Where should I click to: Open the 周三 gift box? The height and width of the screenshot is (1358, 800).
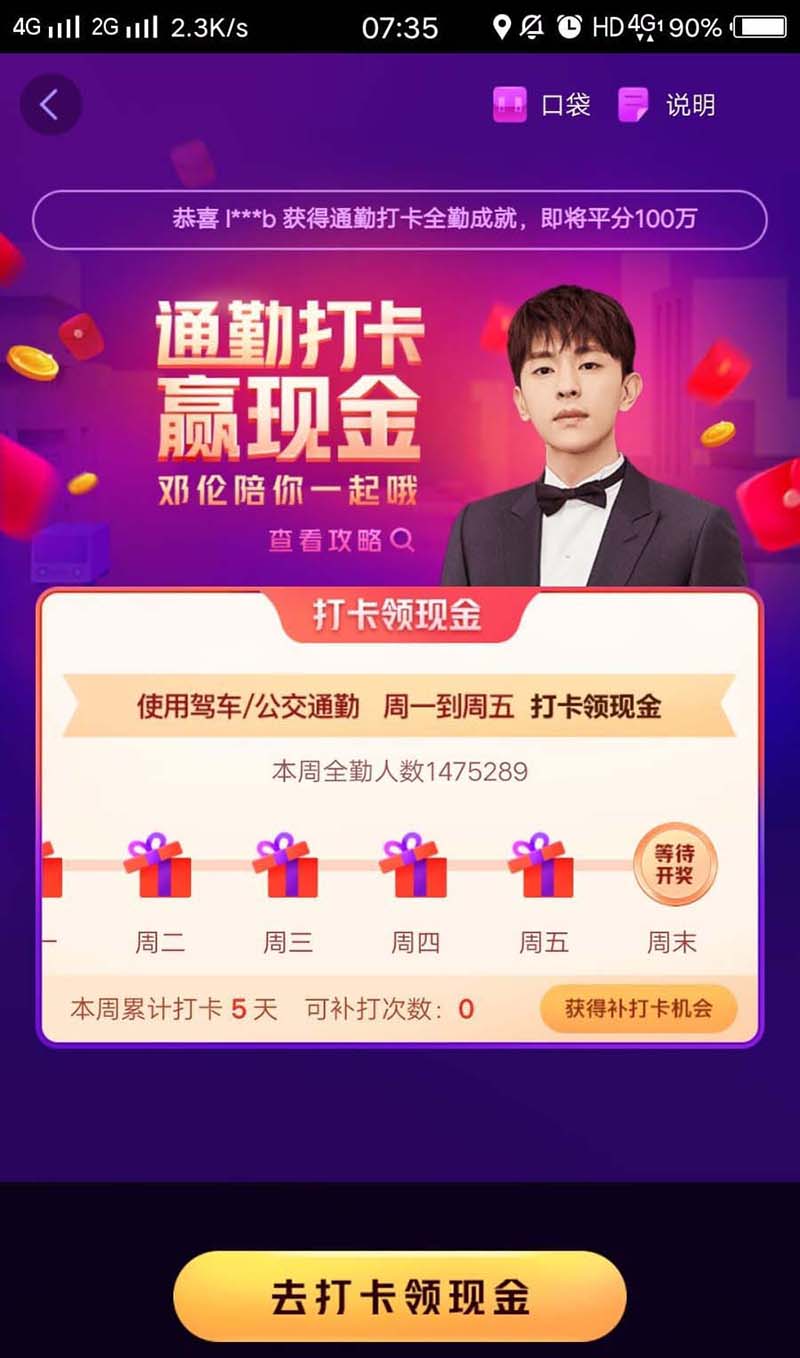(286, 866)
